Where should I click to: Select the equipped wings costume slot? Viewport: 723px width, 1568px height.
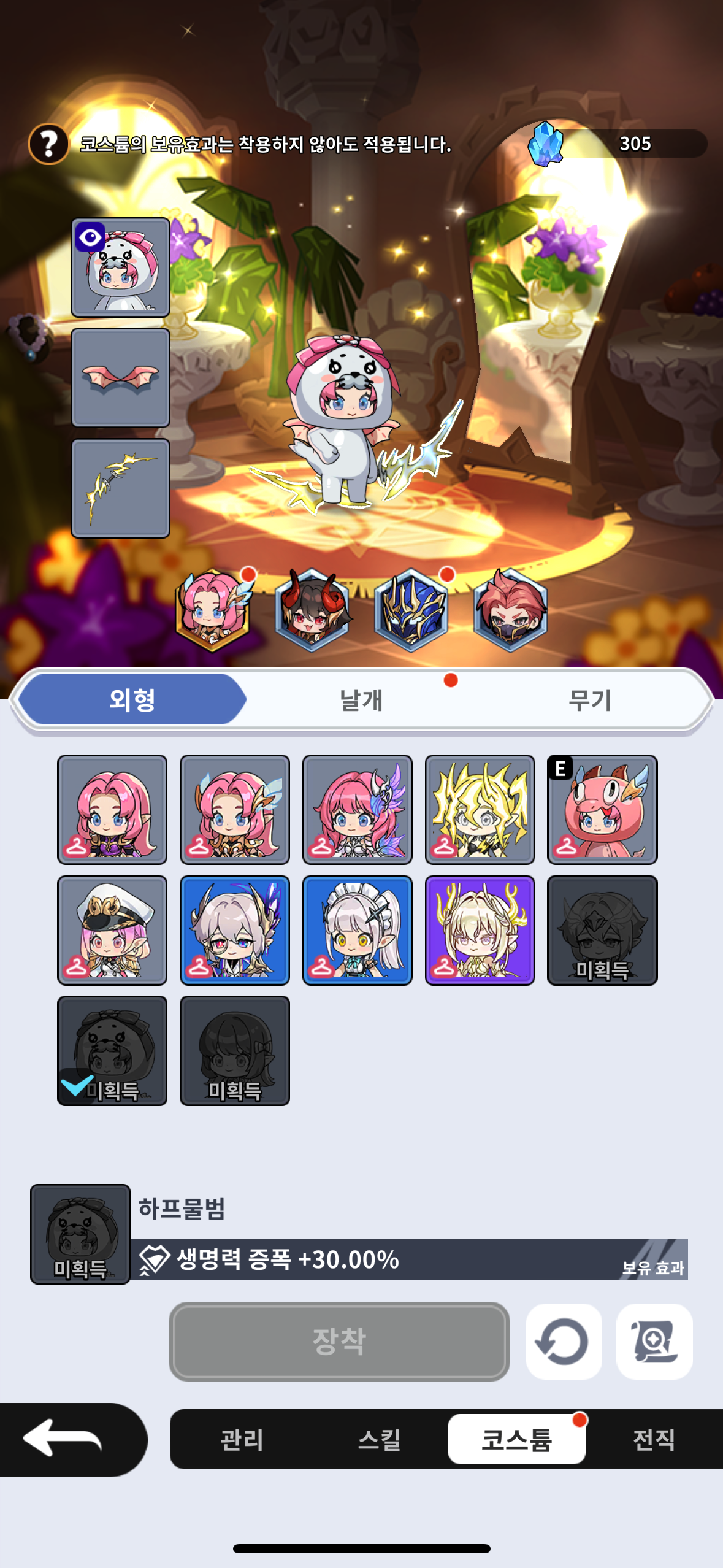click(120, 377)
